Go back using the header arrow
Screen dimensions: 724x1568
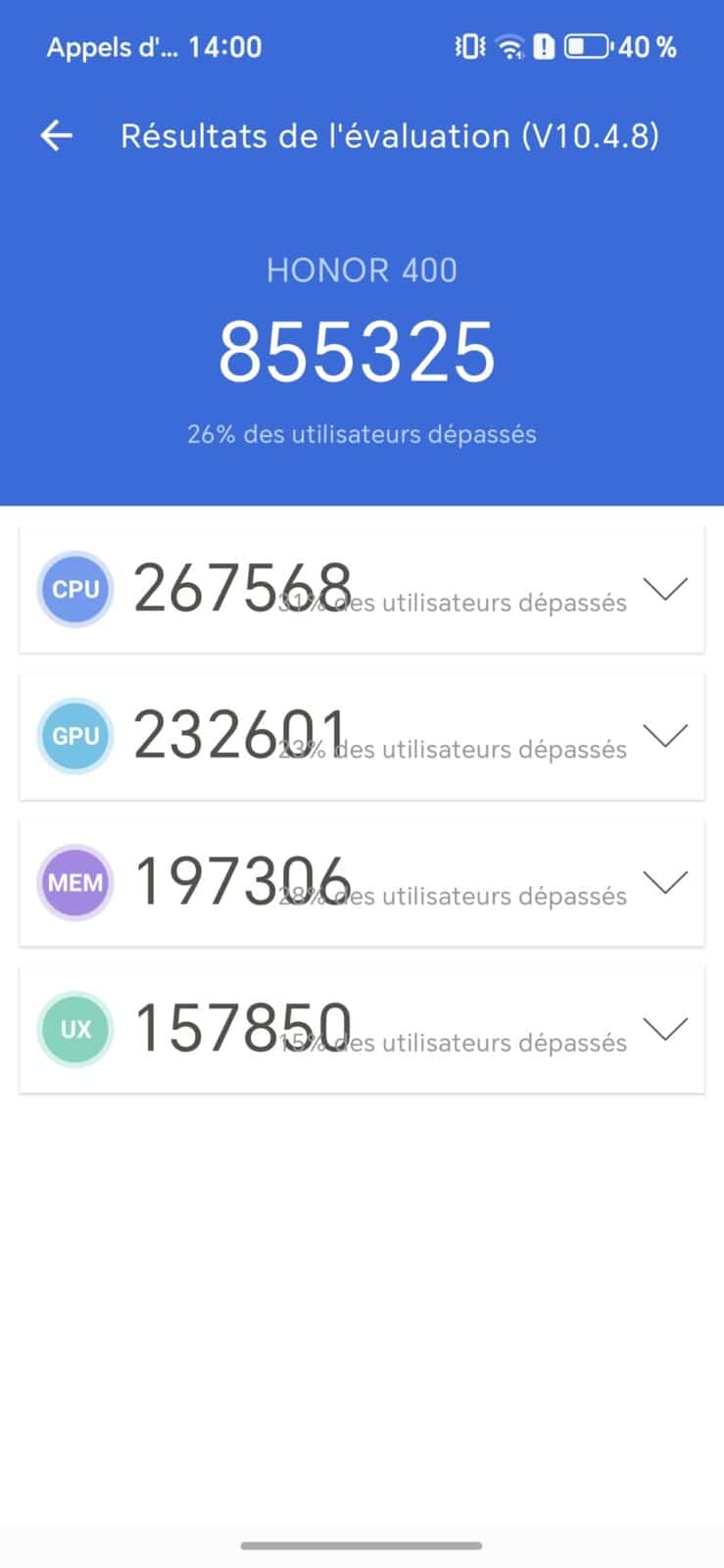[57, 135]
